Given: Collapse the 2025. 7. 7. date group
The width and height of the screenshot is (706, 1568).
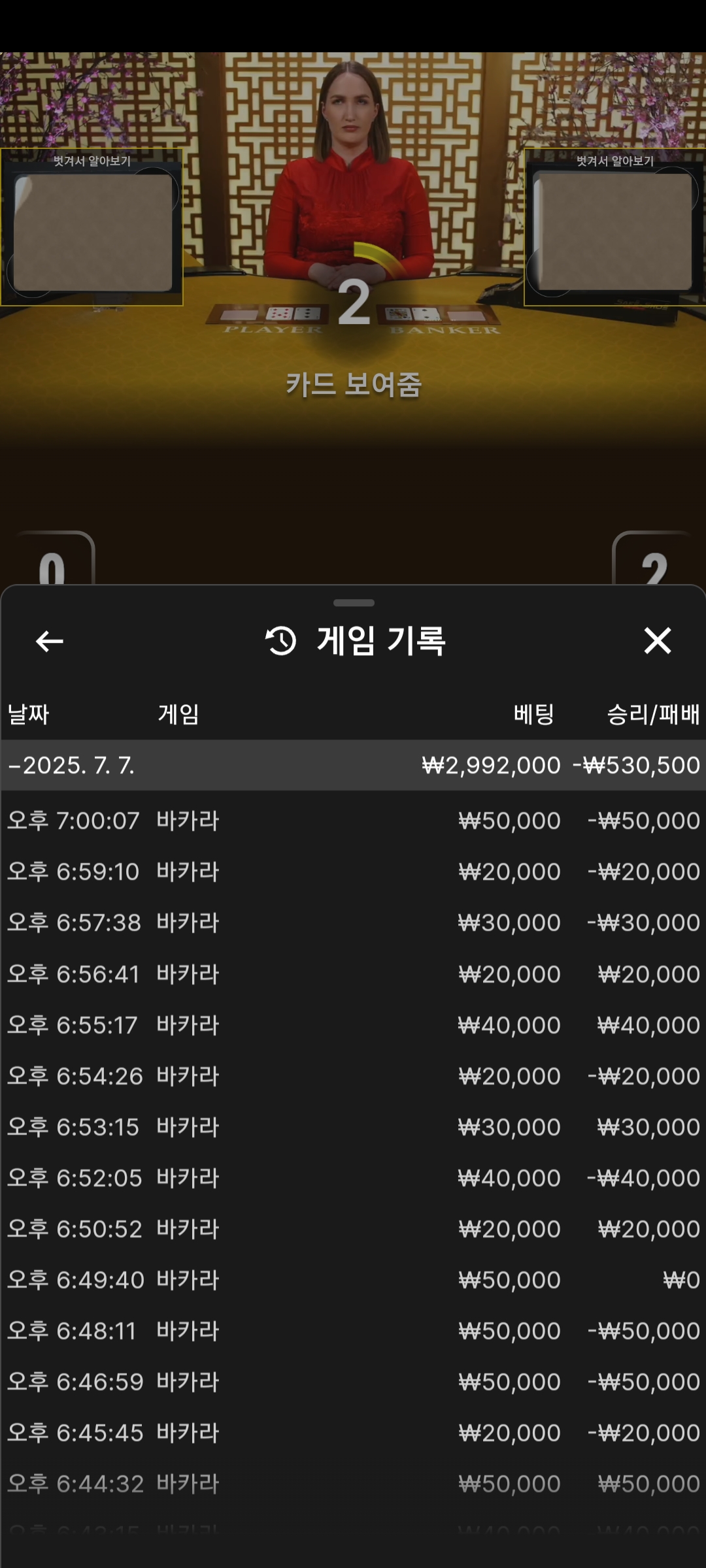Looking at the screenshot, I should point(353,765).
